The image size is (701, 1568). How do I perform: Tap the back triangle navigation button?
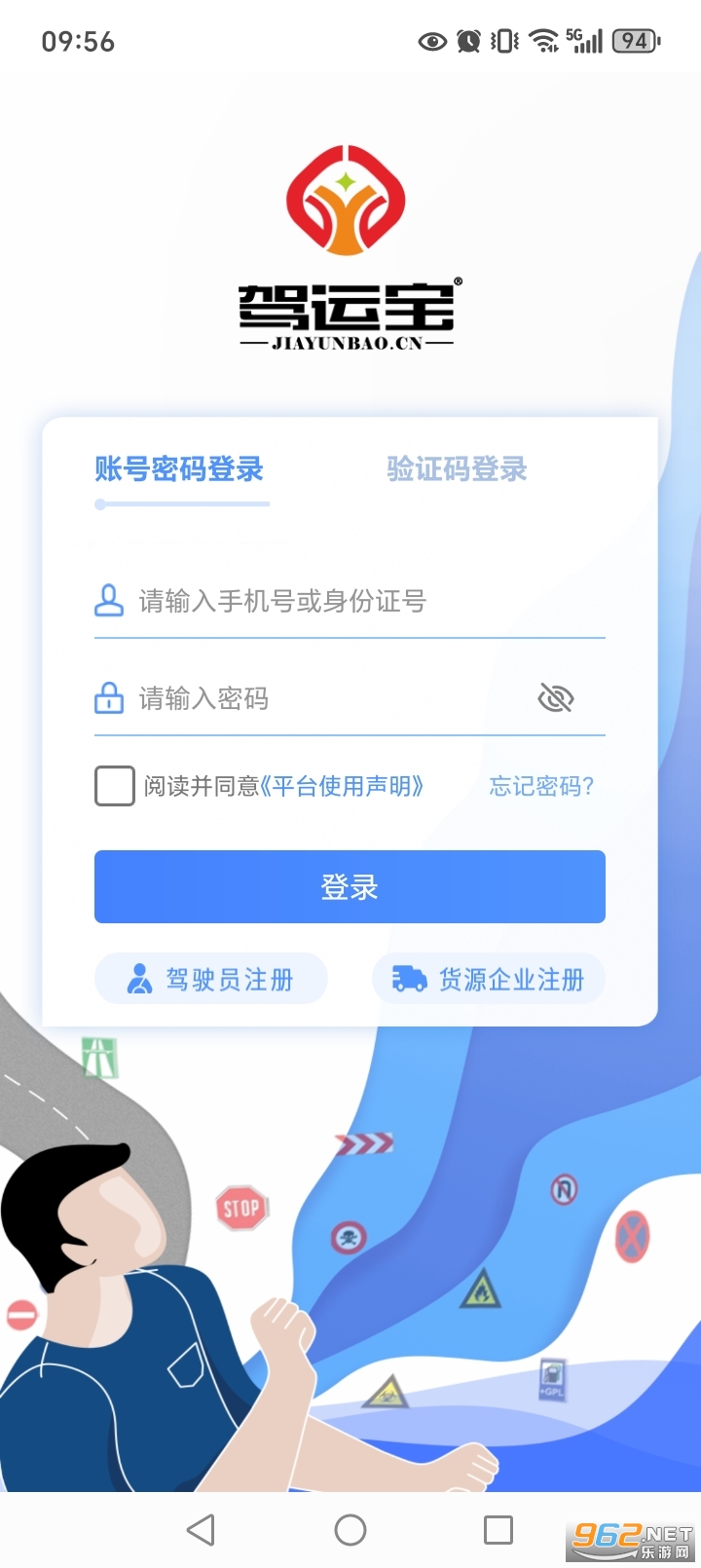(202, 1529)
